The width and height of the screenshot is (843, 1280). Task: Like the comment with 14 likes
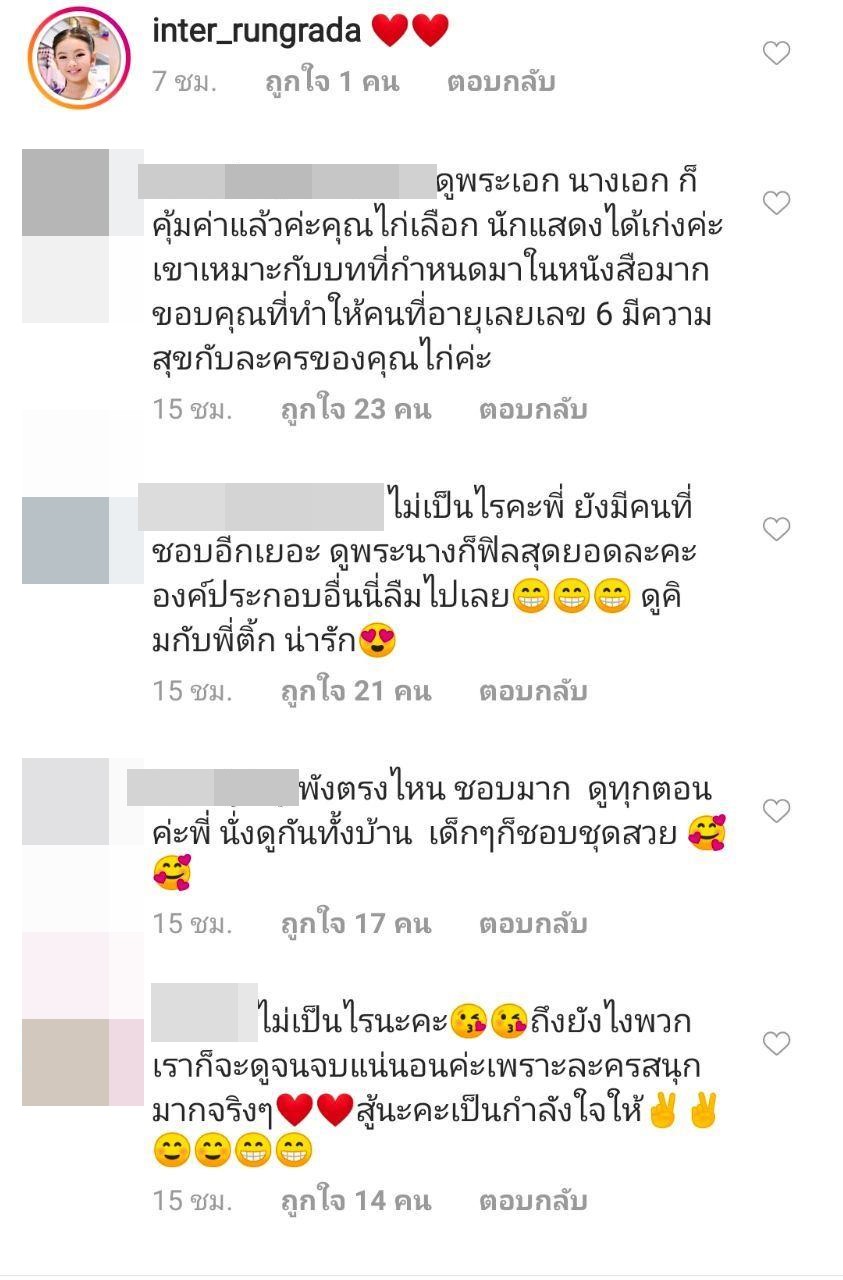pos(777,1044)
